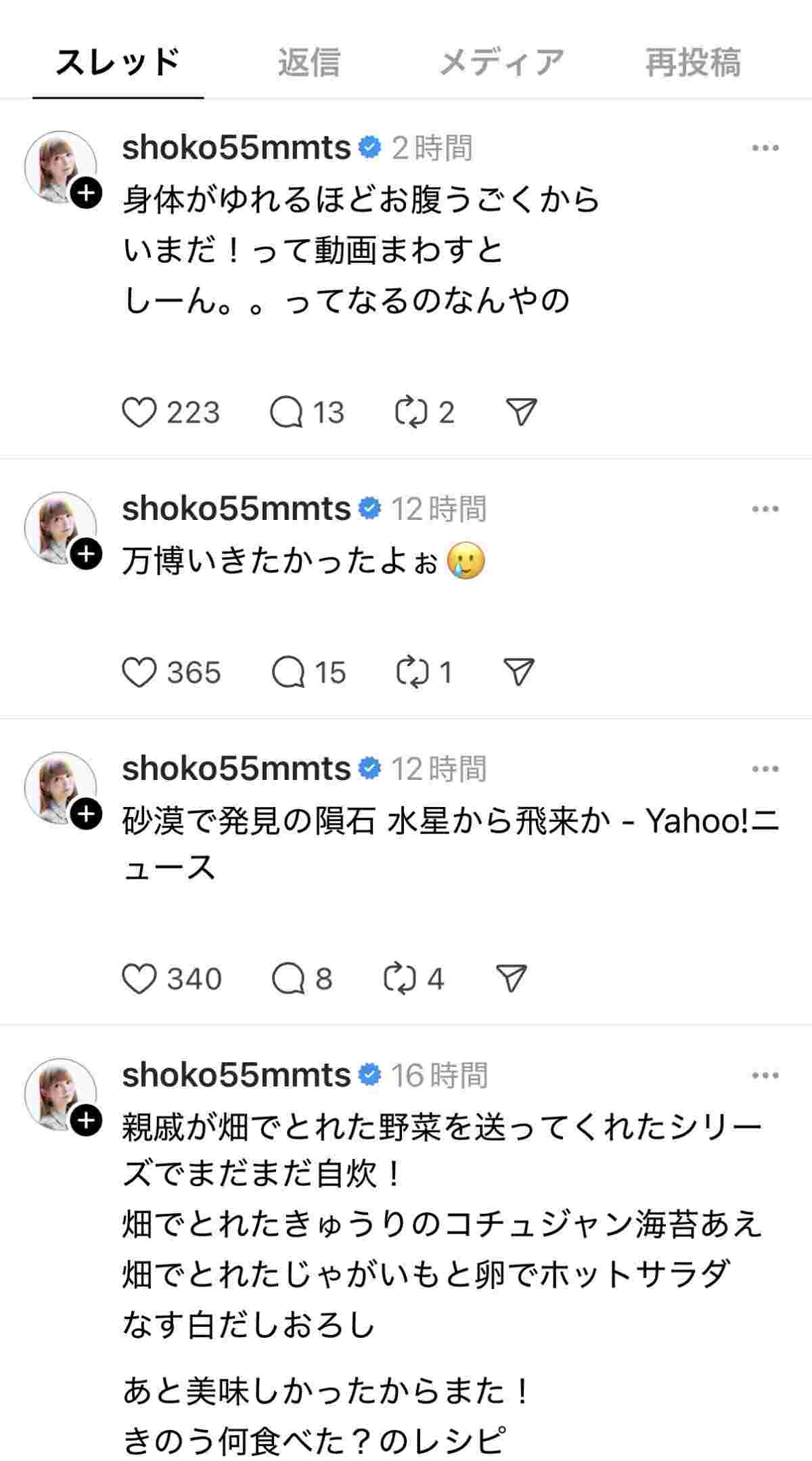812x1461 pixels.
Task: Repost the 砂漠で発見の隕石 post
Action: tap(400, 979)
